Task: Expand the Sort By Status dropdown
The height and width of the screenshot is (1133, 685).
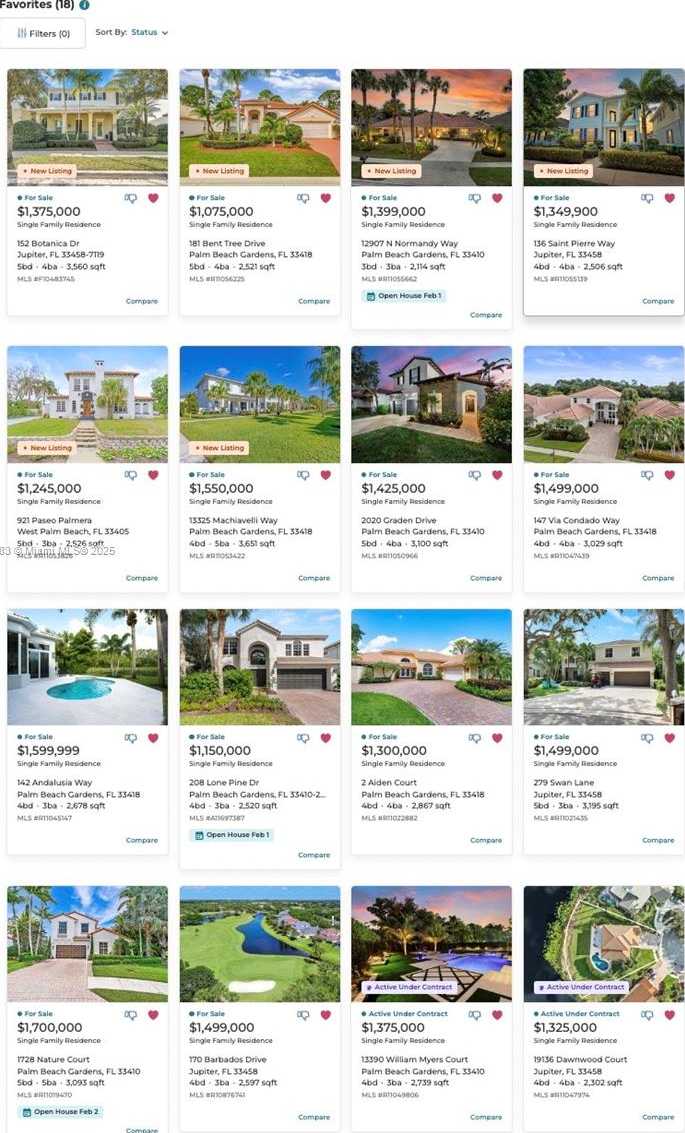Action: [149, 32]
